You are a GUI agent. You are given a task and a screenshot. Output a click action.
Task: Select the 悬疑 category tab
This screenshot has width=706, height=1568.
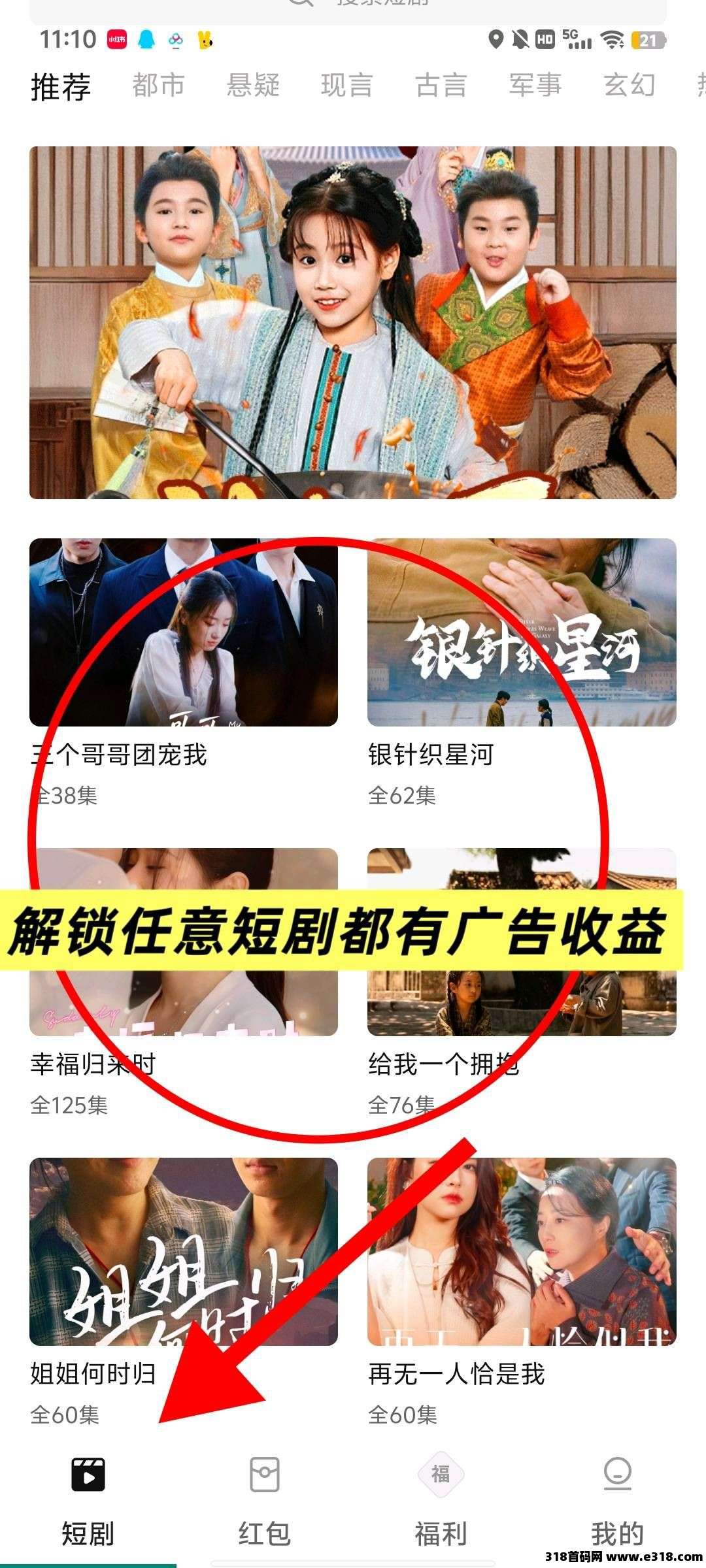click(252, 86)
